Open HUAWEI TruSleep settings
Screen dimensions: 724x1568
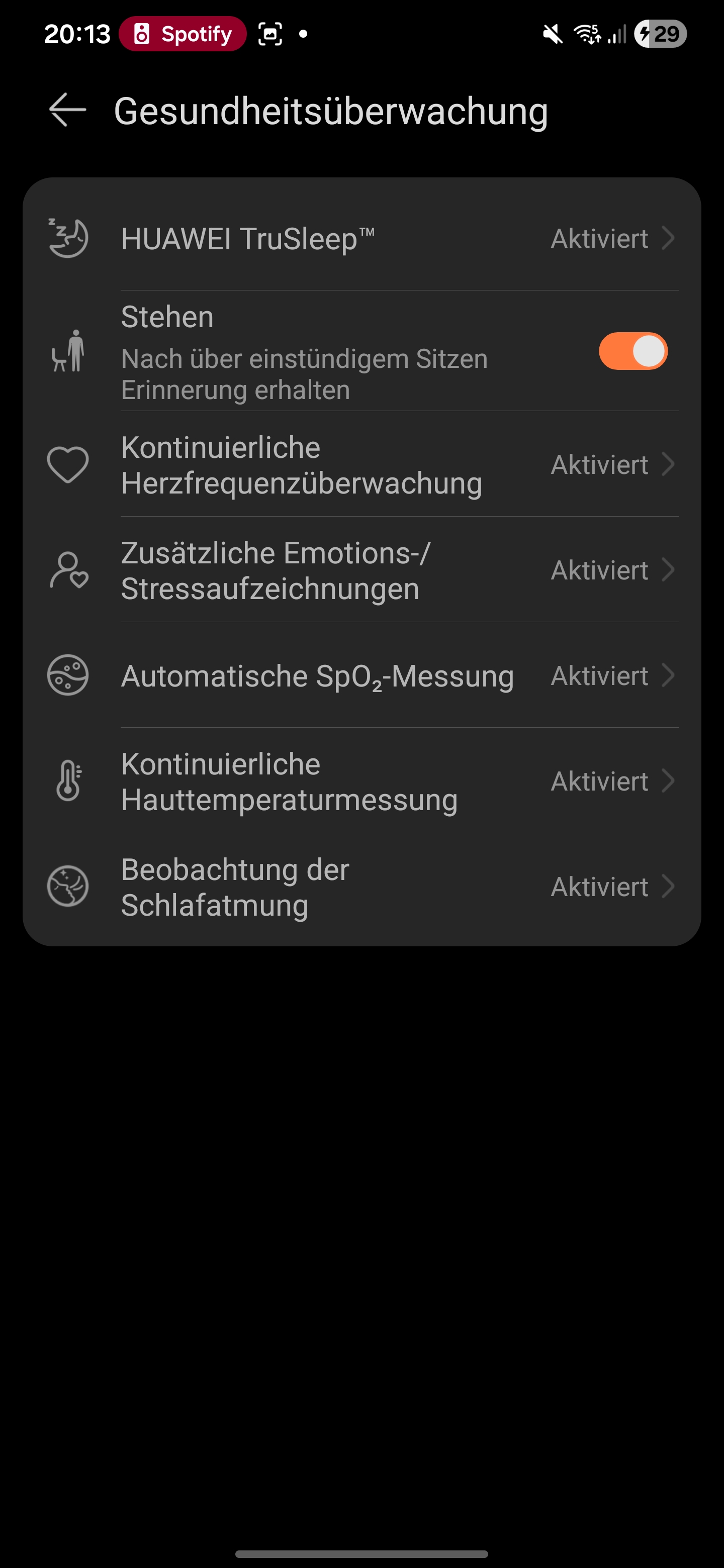coord(361,238)
